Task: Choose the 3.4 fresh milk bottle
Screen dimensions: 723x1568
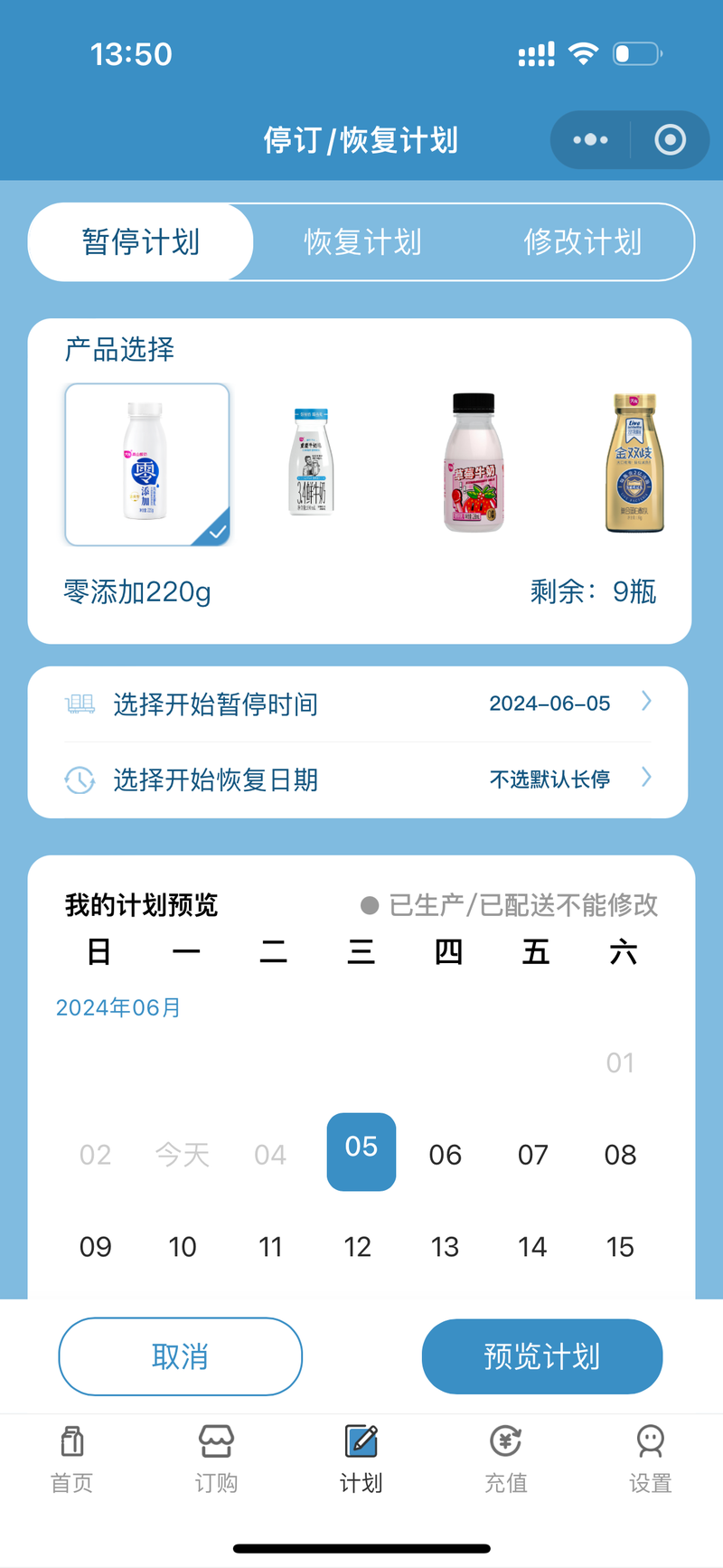Action: [x=310, y=462]
